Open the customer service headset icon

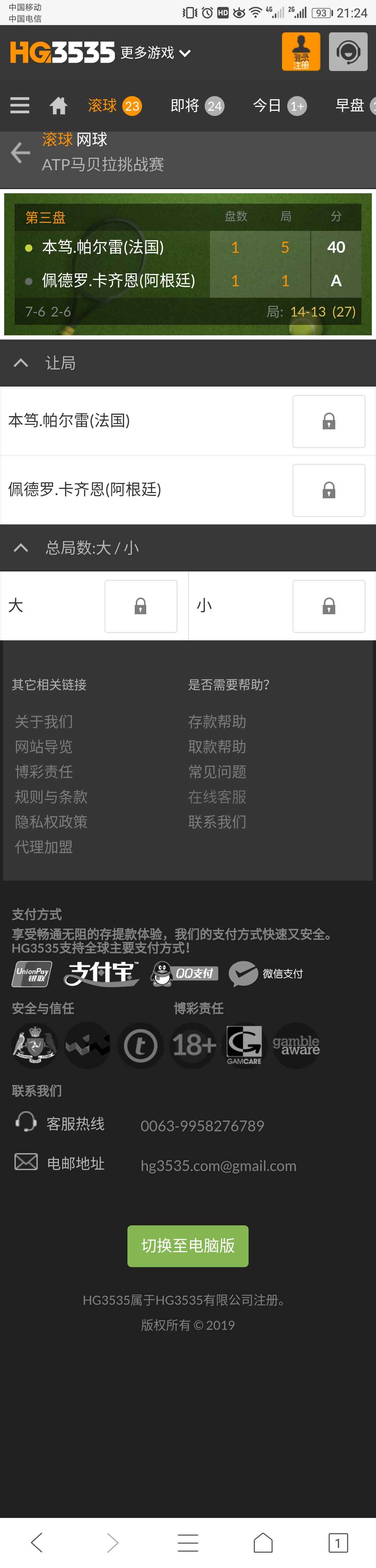coord(348,52)
